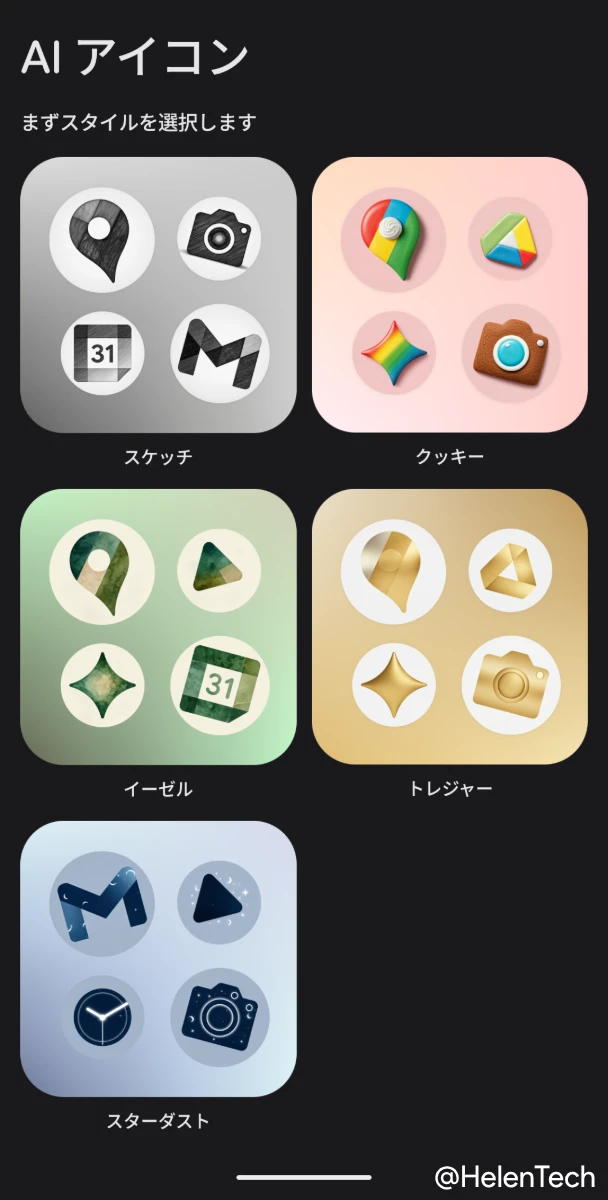The width and height of the screenshot is (608, 1200).
Task: Pick the イーゼル icon style
Action: pyautogui.click(x=158, y=627)
